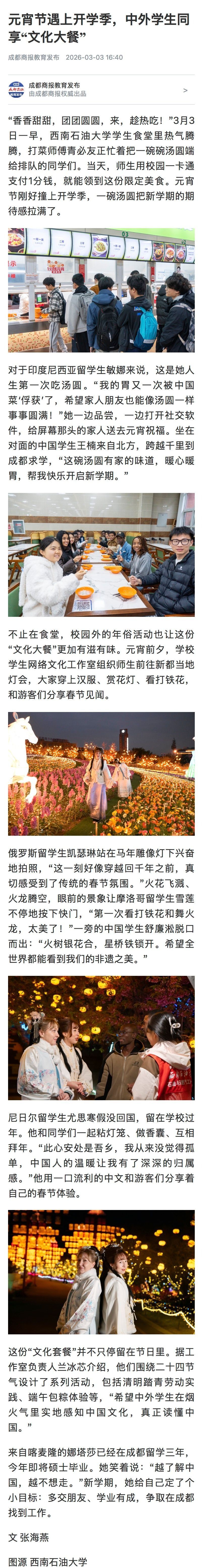Open the horse lantern flower field photo
The width and height of the screenshot is (219, 1568).
coord(101,774)
